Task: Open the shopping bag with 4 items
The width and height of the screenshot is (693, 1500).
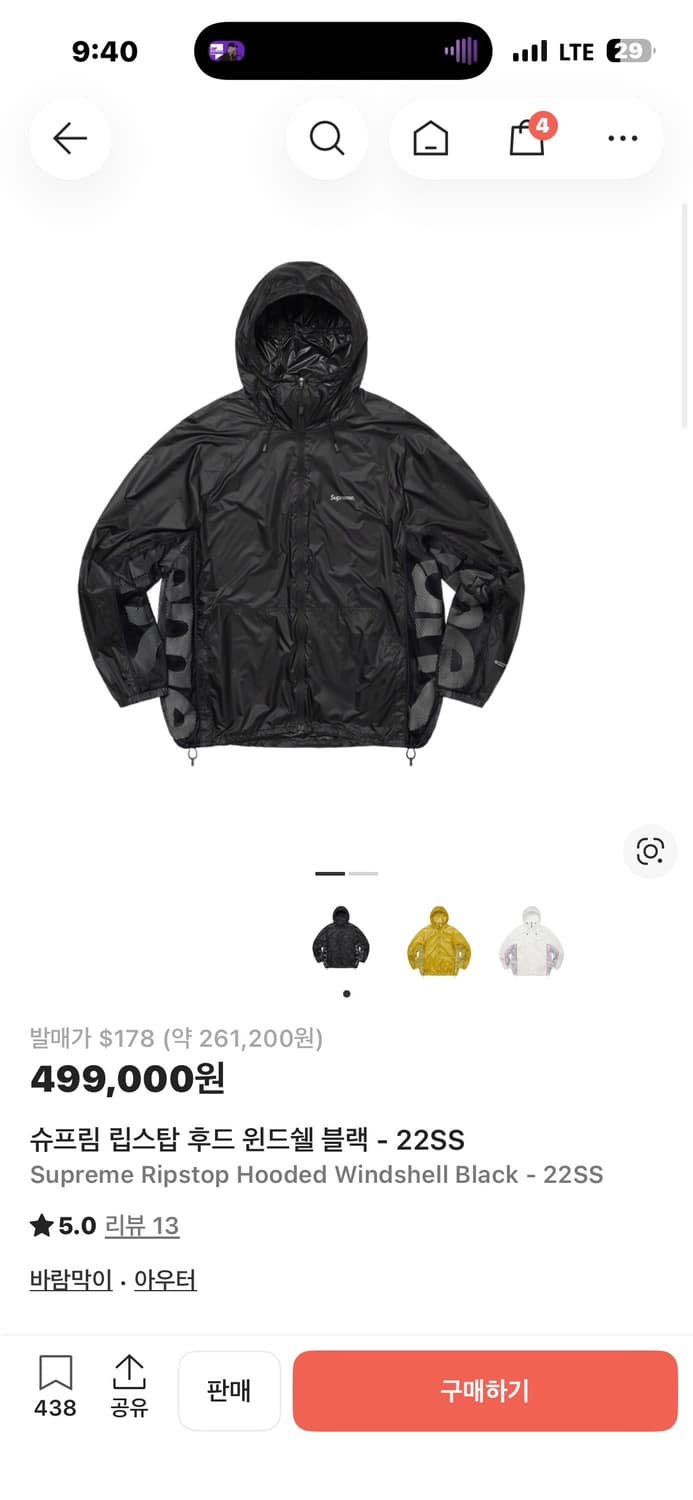Action: (x=527, y=138)
